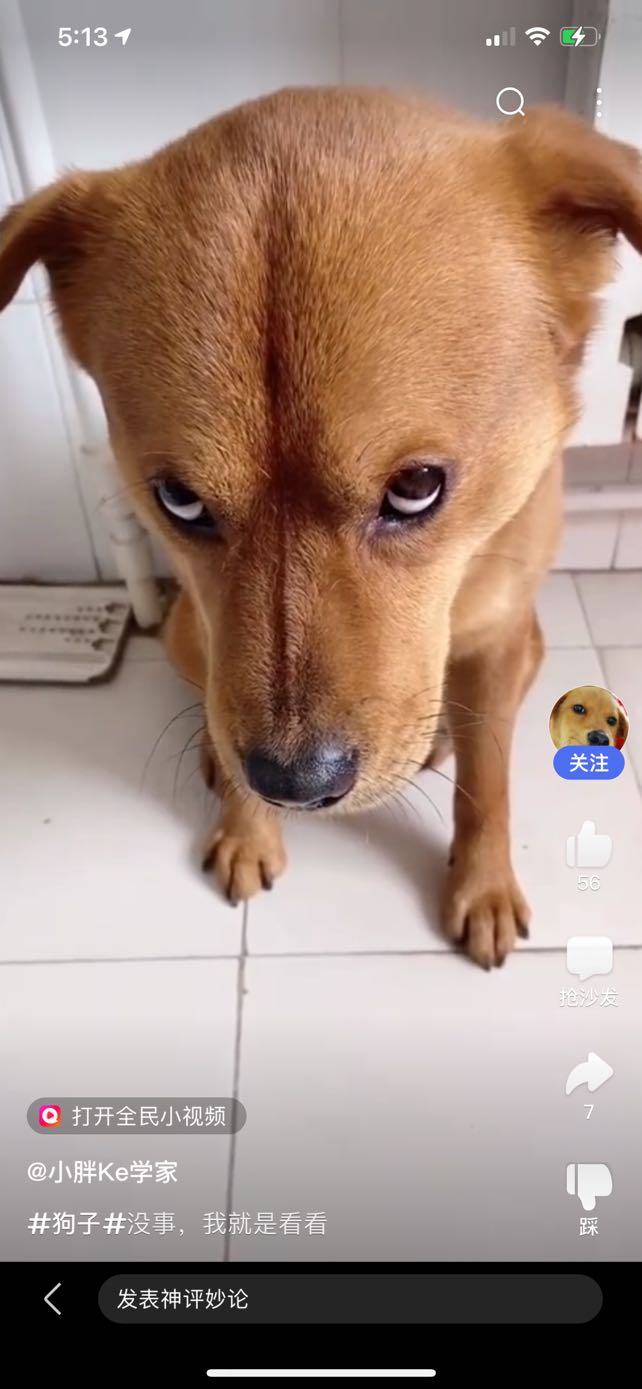Share this video
The height and width of the screenshot is (1389, 642).
[589, 1074]
